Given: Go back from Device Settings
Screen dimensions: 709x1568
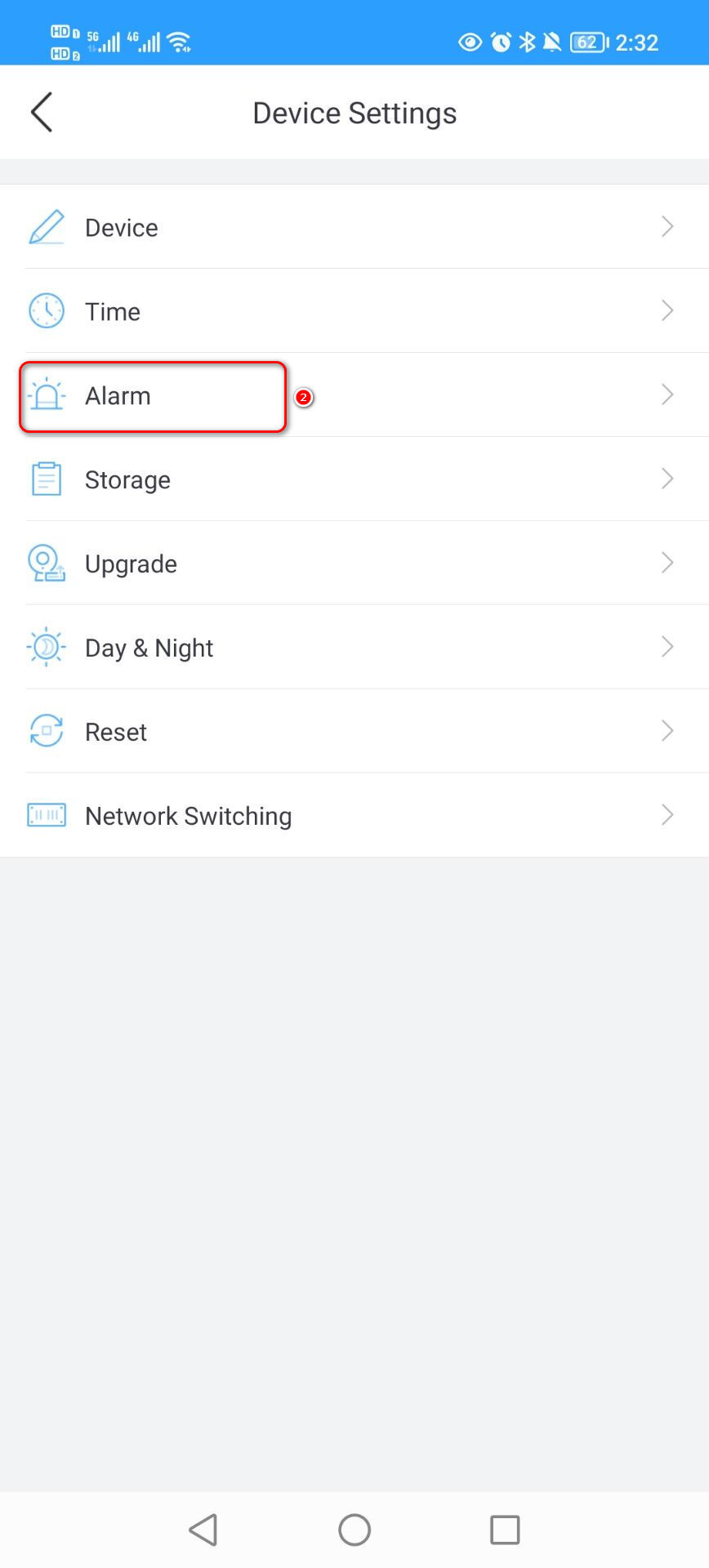Looking at the screenshot, I should coord(42,113).
